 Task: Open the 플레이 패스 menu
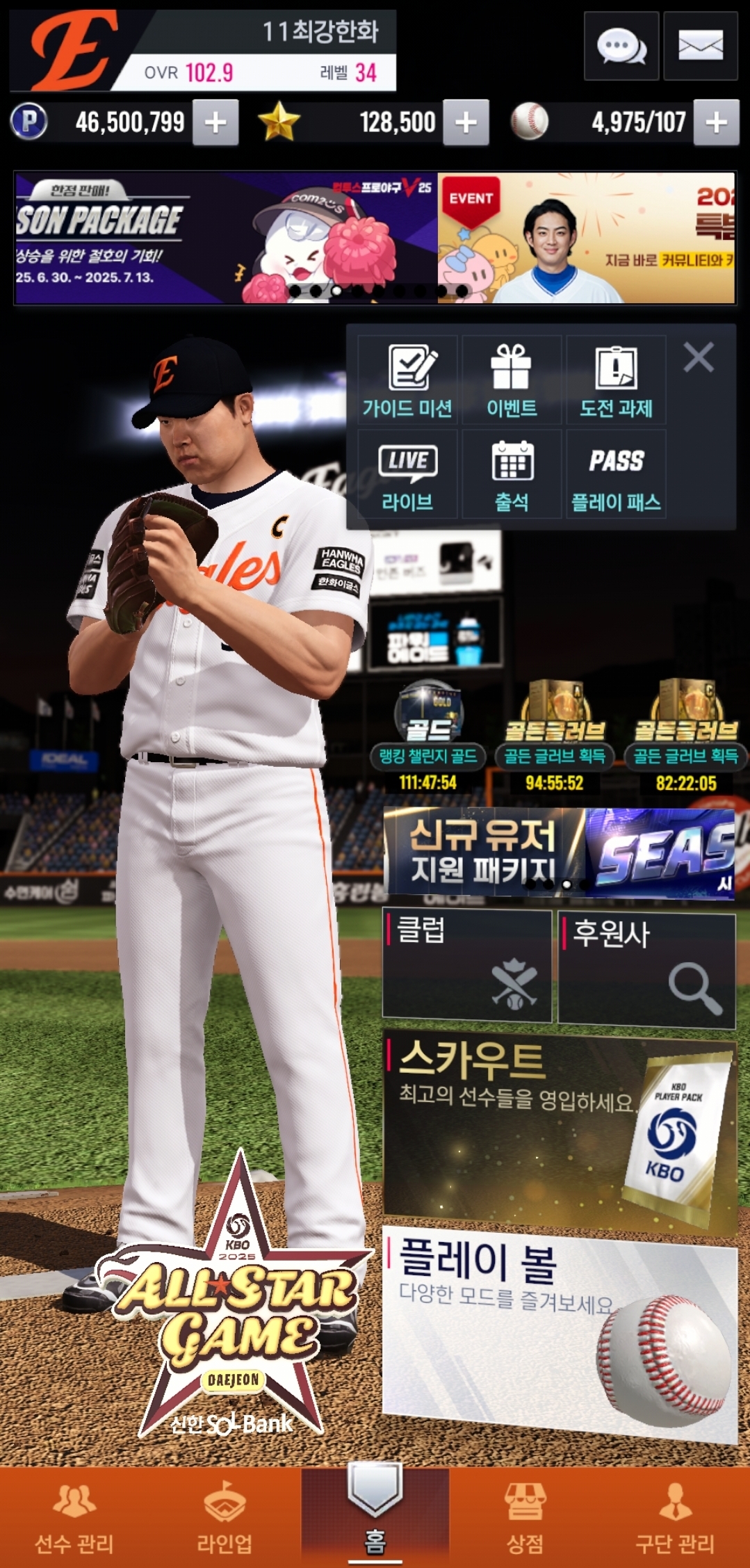(616, 474)
